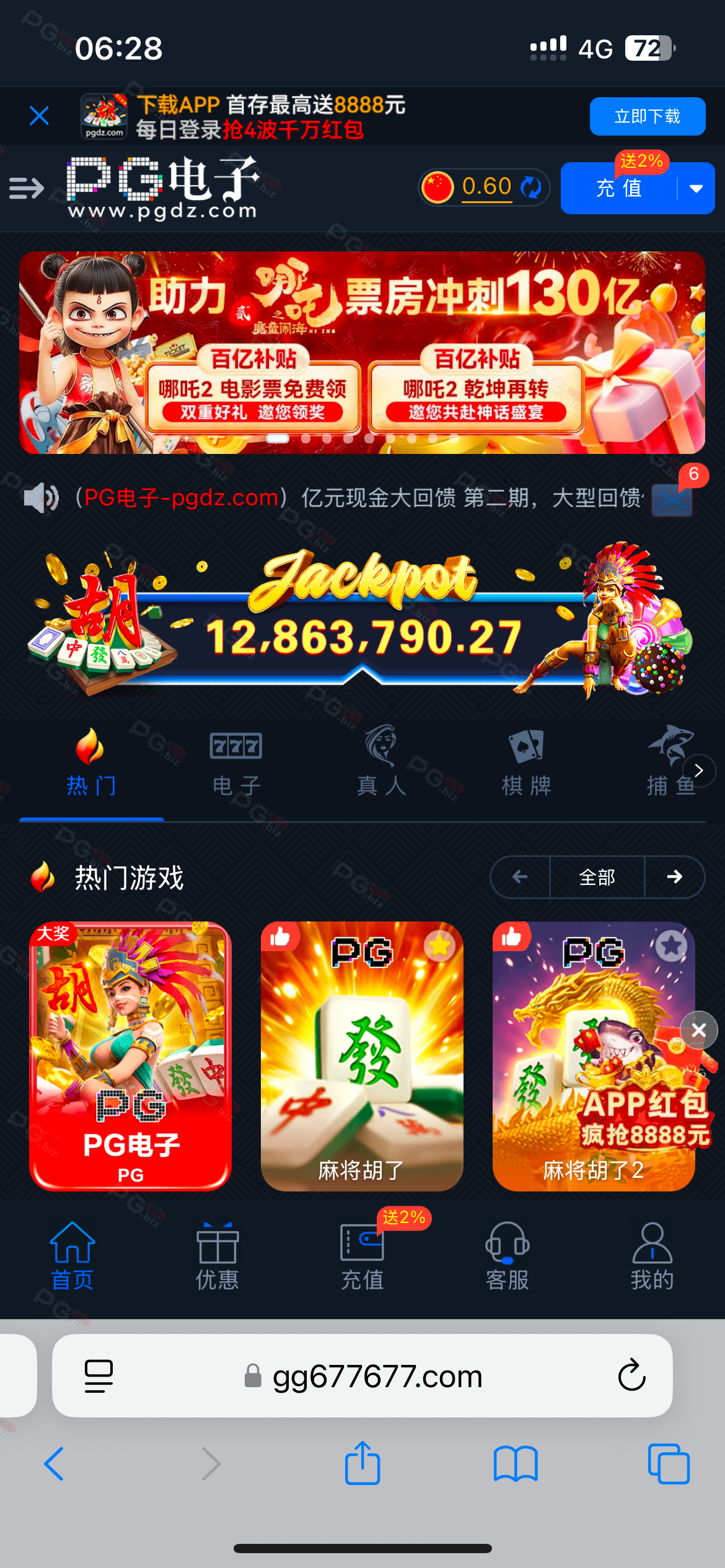Open the Nezha box office promo banner
The height and width of the screenshot is (1568, 725).
pyautogui.click(x=362, y=352)
